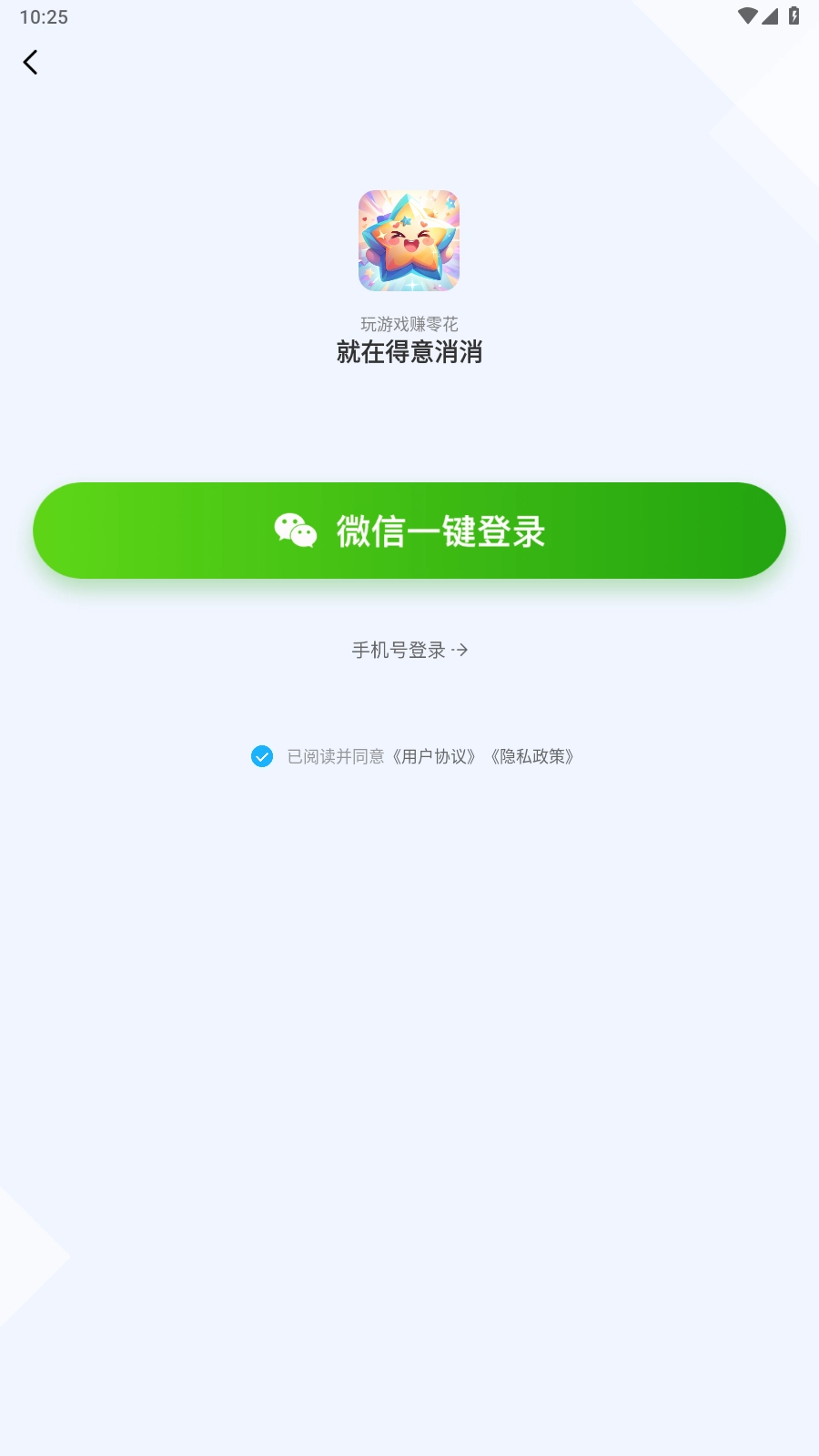This screenshot has height=1456, width=819.
Task: Open the 《用户协议》 user agreement
Action: 434,756
